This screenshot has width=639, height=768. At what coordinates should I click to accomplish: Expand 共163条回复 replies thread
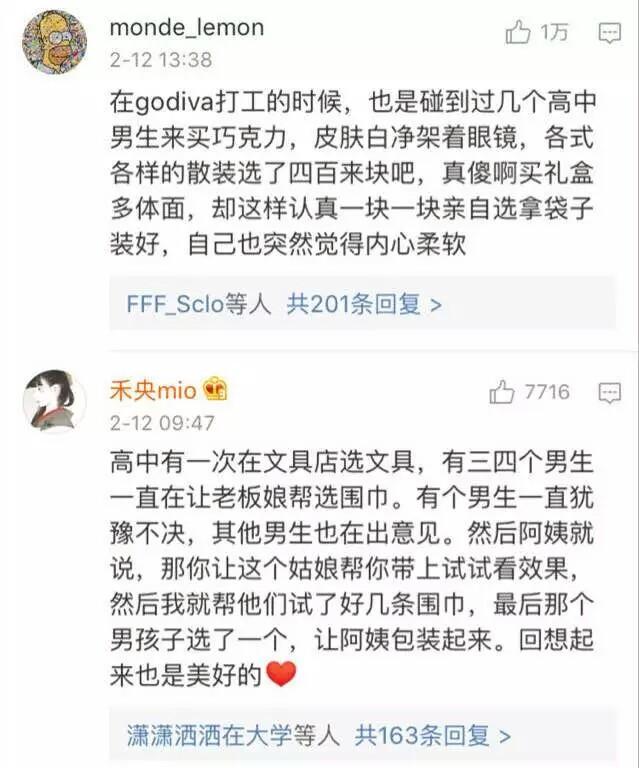[433, 736]
